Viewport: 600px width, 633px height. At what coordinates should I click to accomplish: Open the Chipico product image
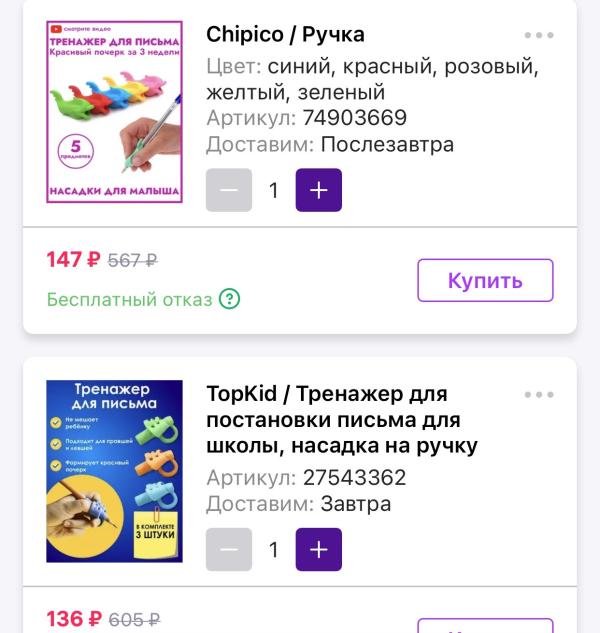[x=115, y=112]
